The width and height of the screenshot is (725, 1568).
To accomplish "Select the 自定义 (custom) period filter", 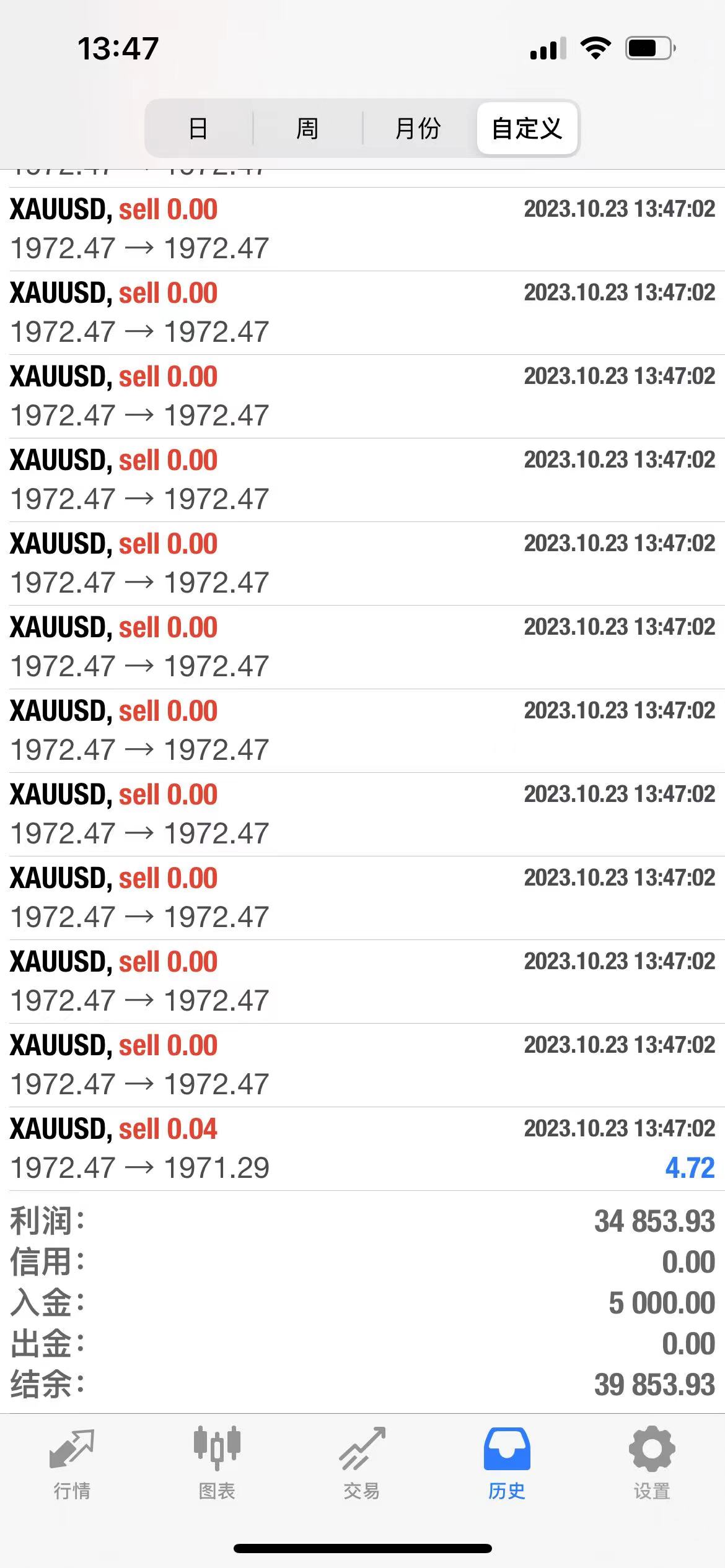I will tap(527, 129).
